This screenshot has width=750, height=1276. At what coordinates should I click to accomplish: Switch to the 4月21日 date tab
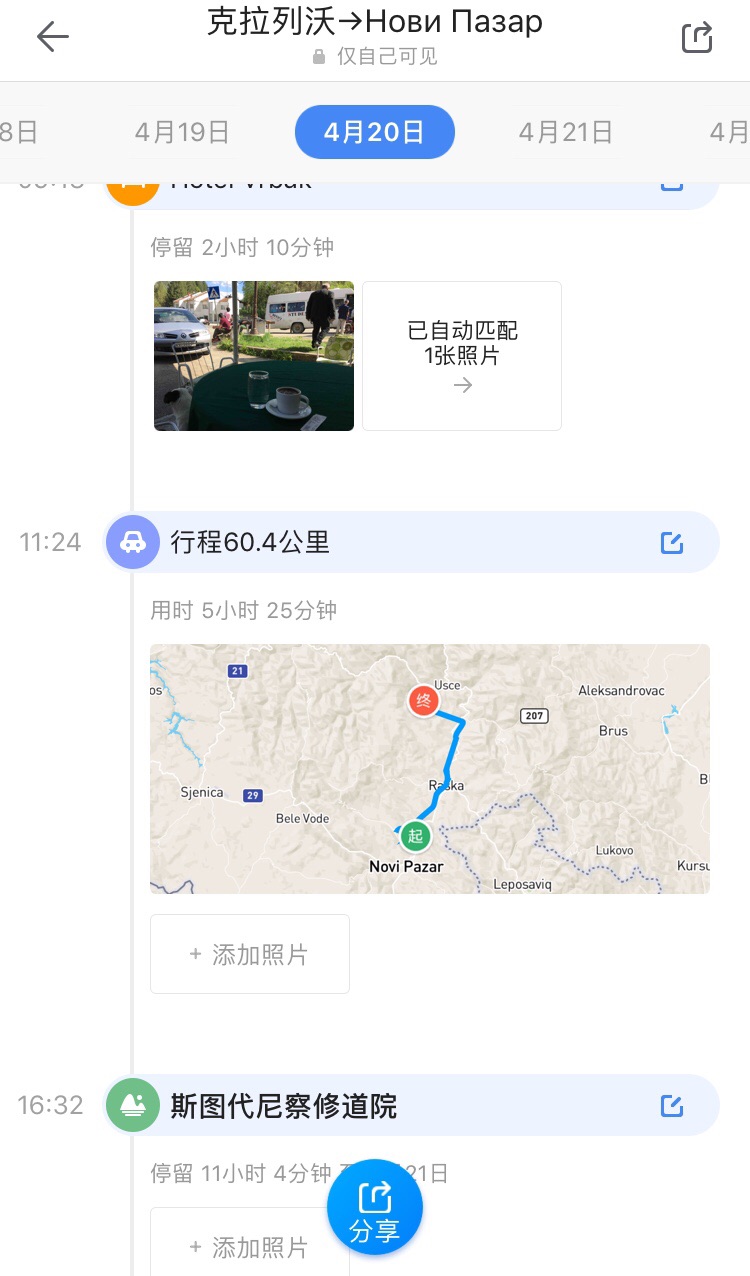tap(566, 132)
